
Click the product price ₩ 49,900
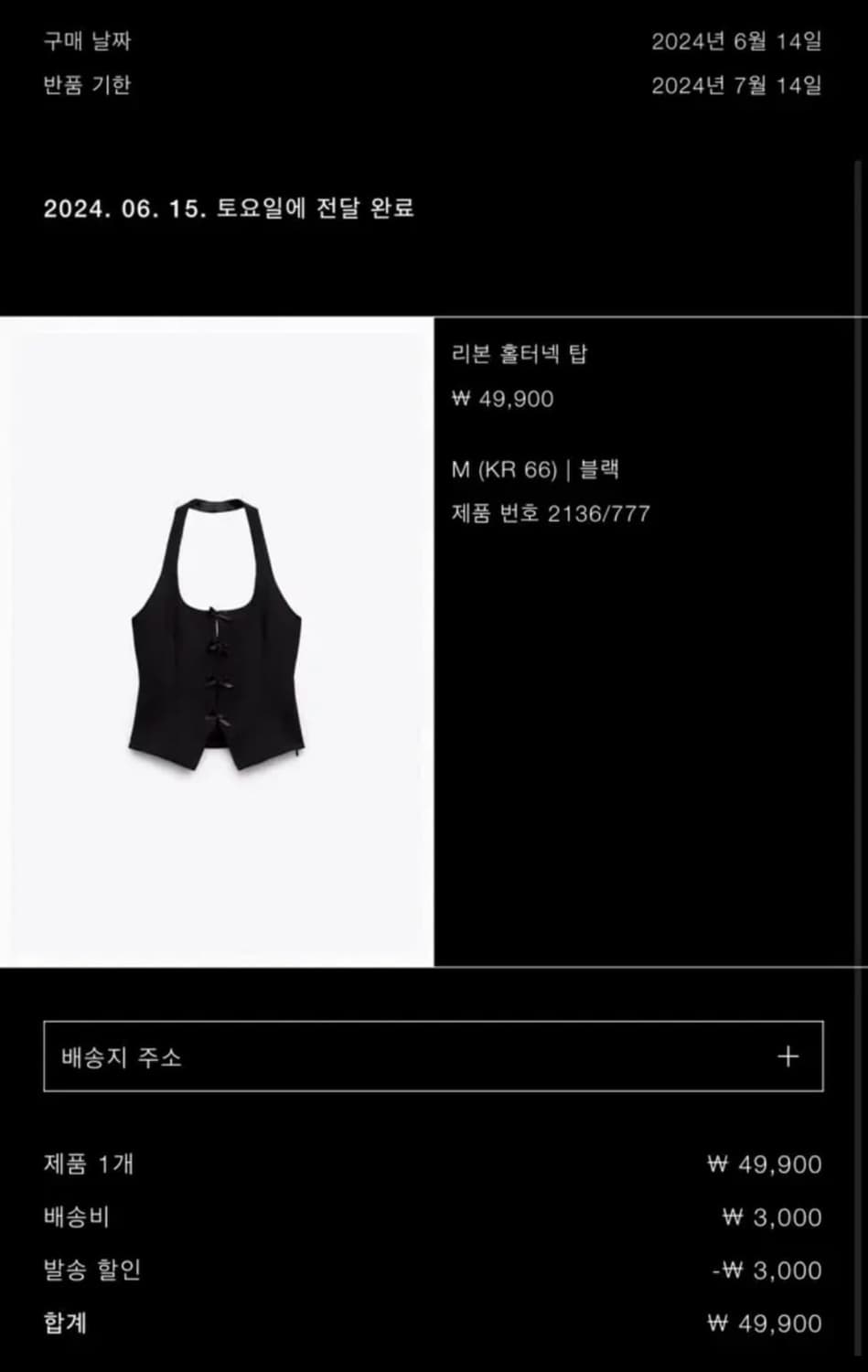click(x=502, y=398)
